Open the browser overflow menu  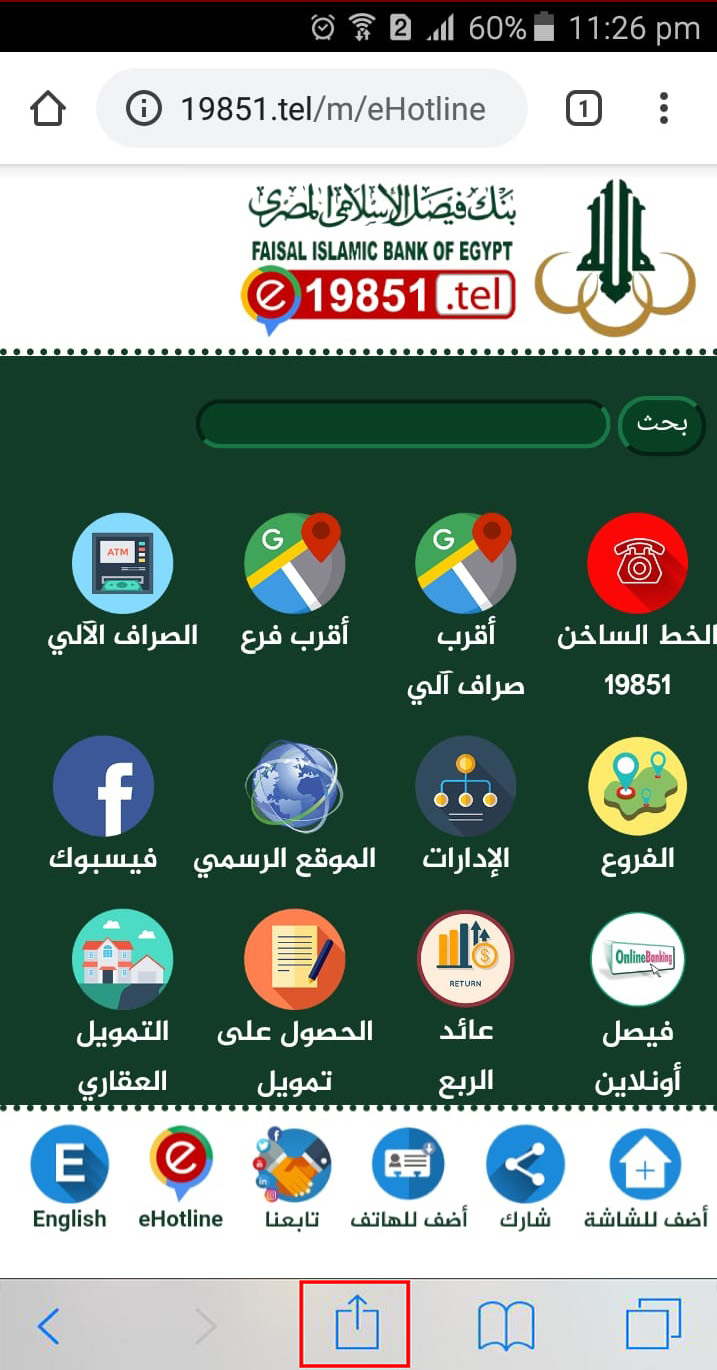(x=663, y=109)
